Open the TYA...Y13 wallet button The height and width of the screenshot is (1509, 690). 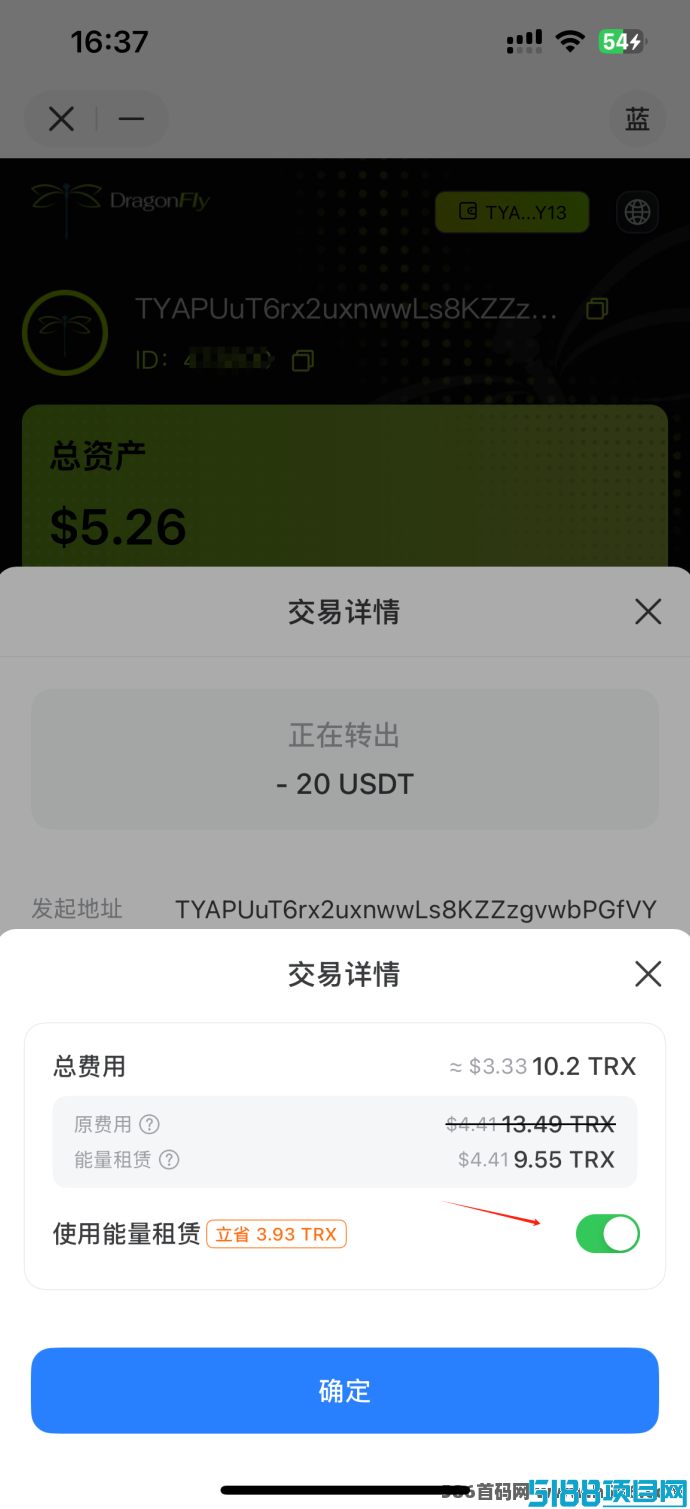512,212
